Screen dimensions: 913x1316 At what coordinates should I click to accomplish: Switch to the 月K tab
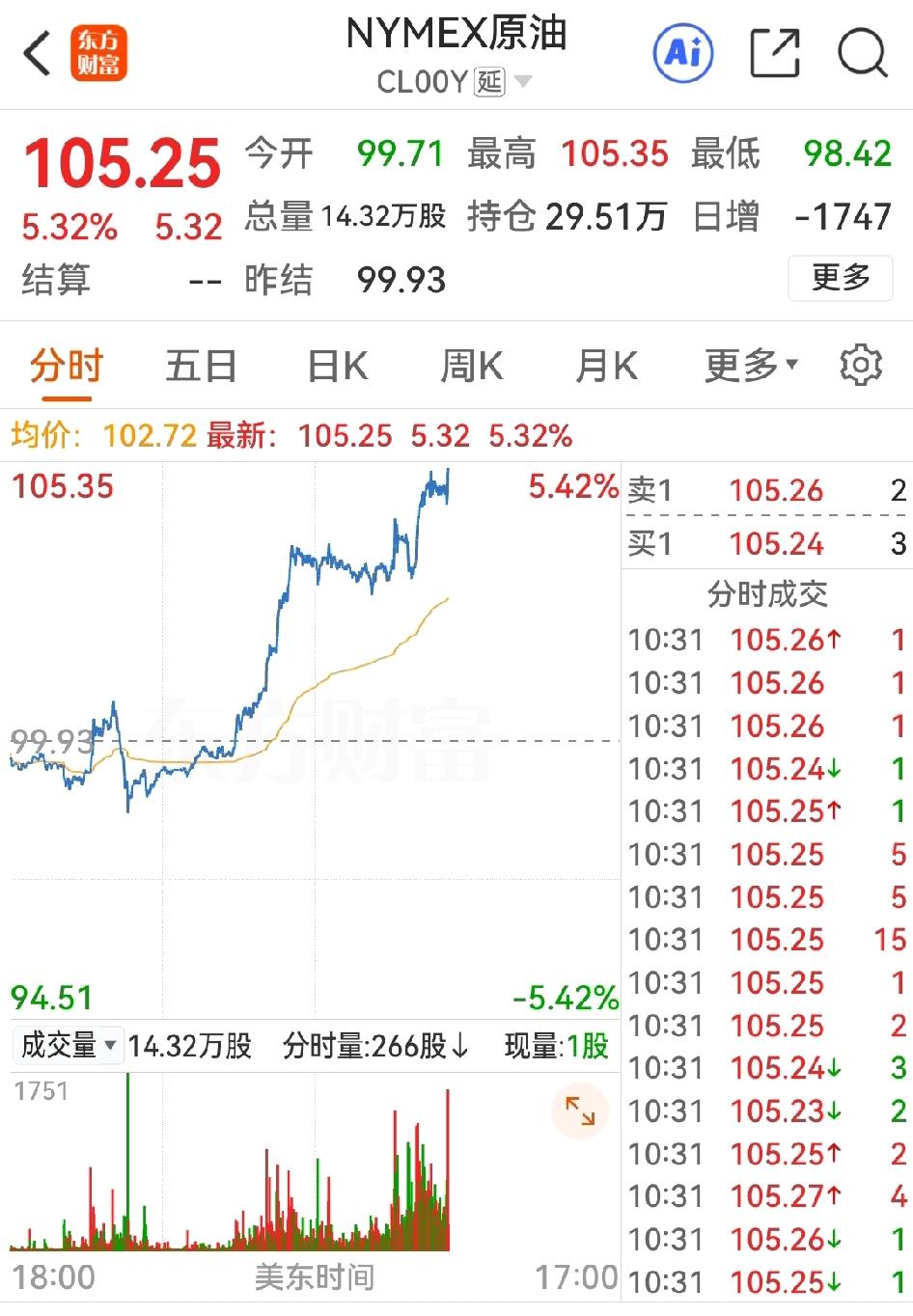(x=605, y=365)
